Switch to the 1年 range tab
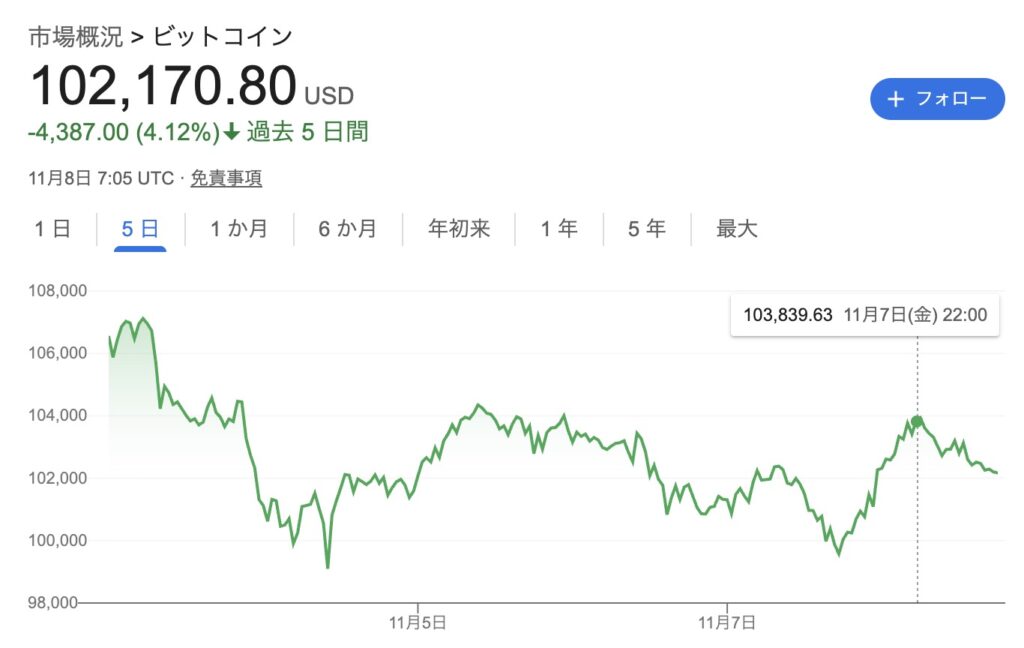Screen dimensions: 1024x648 coord(559,229)
